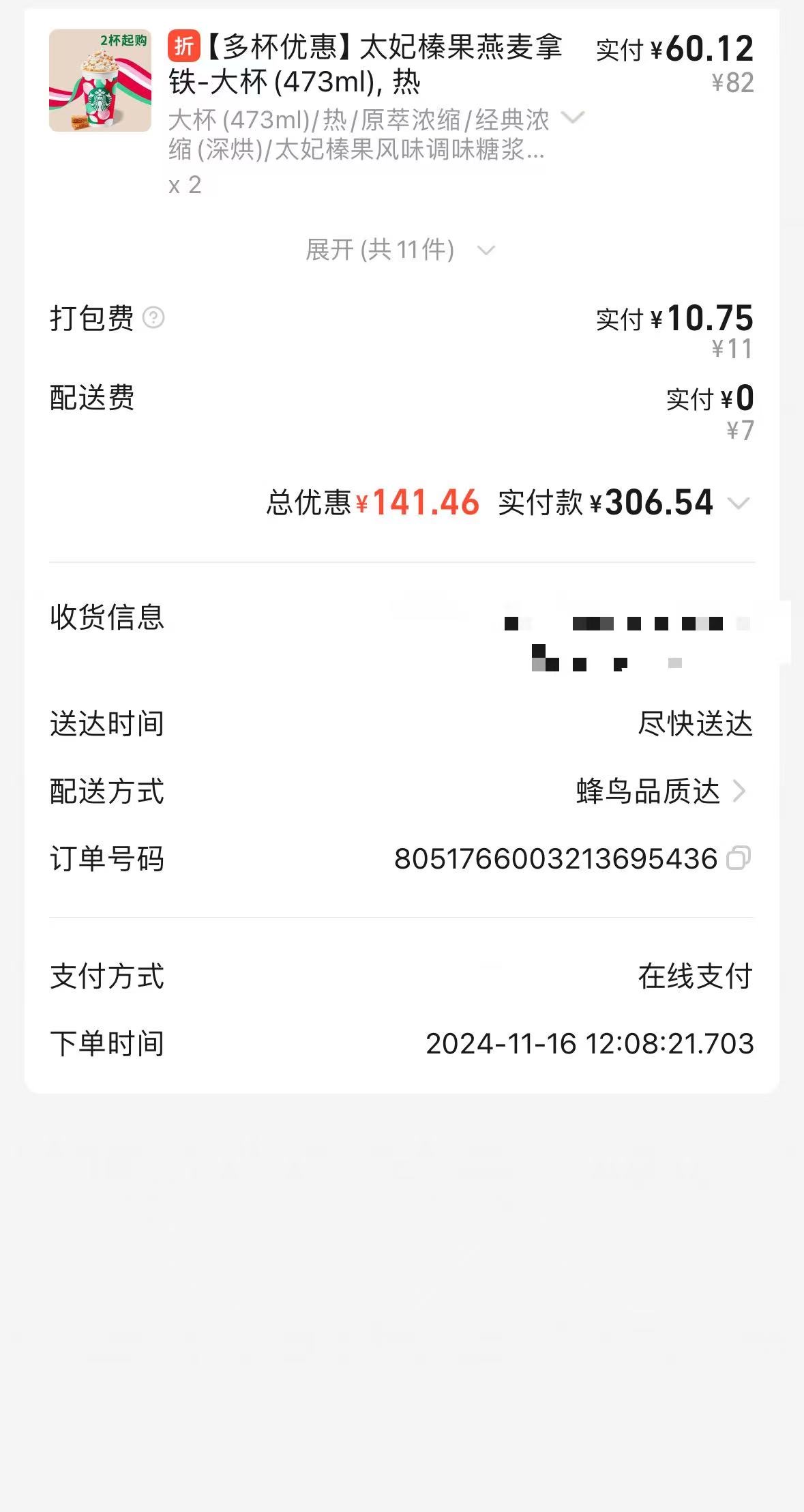The width and height of the screenshot is (804, 1512).
Task: Open 蜂鸟品质达 delivery method details
Action: [661, 791]
